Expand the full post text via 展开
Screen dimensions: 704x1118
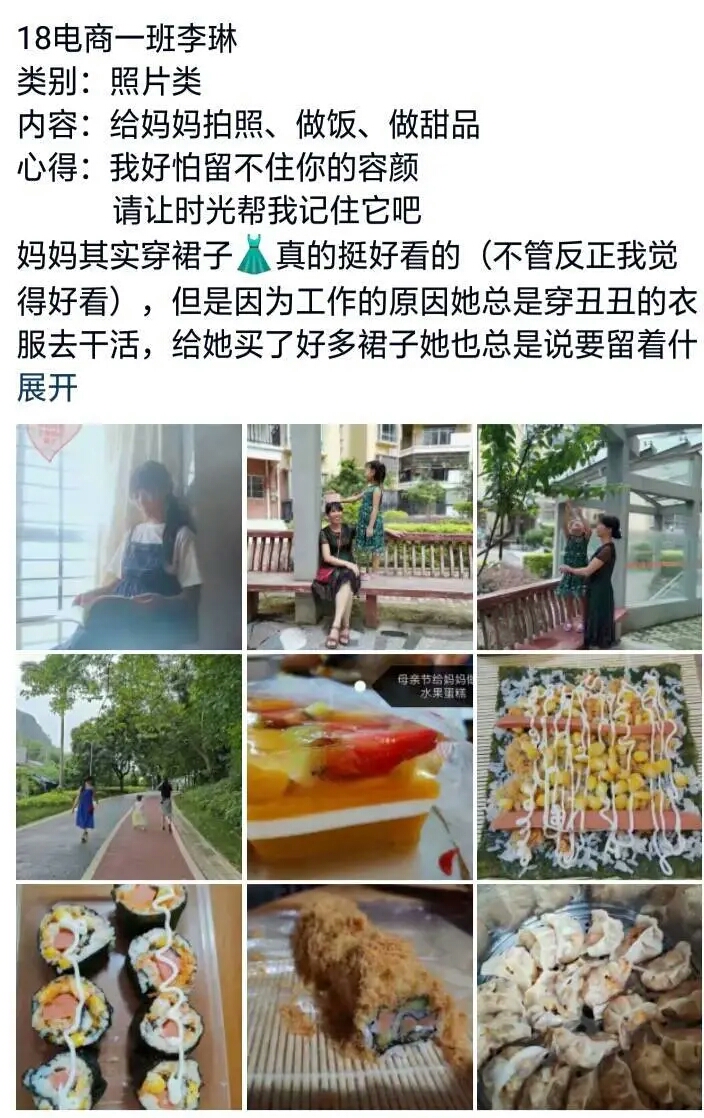(x=47, y=388)
